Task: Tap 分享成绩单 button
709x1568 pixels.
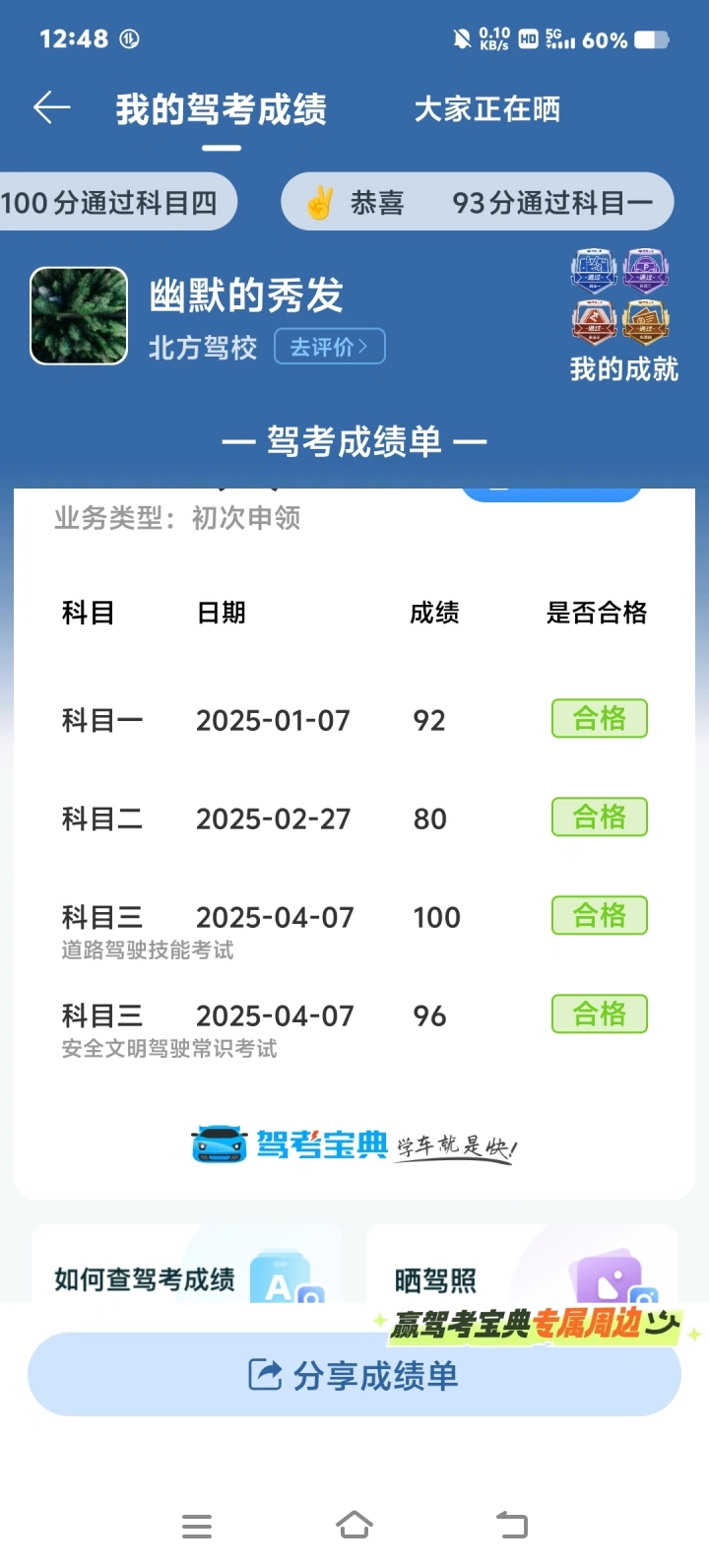Action: 354,1375
